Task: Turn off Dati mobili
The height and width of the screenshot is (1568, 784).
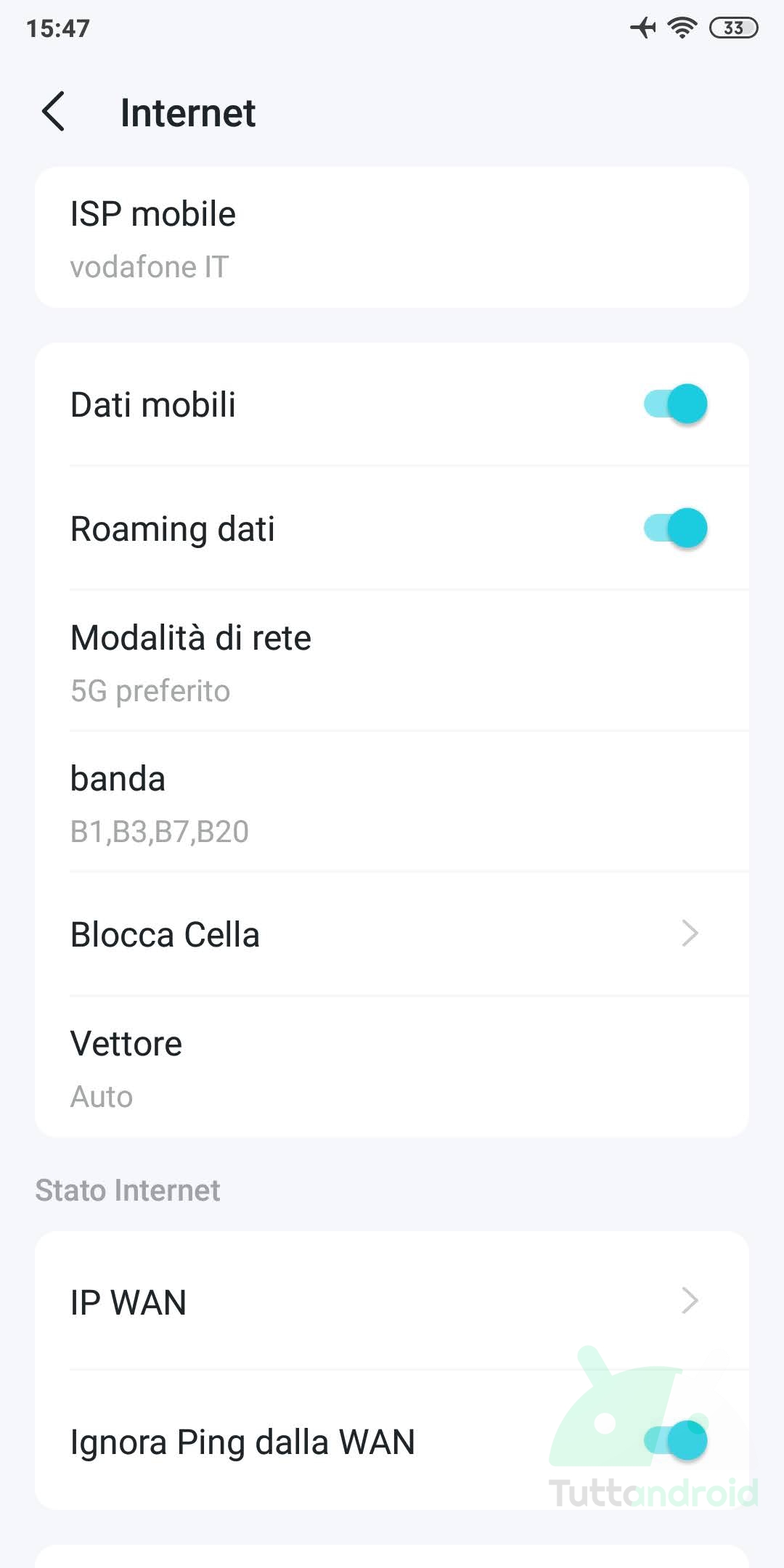Action: click(x=675, y=404)
